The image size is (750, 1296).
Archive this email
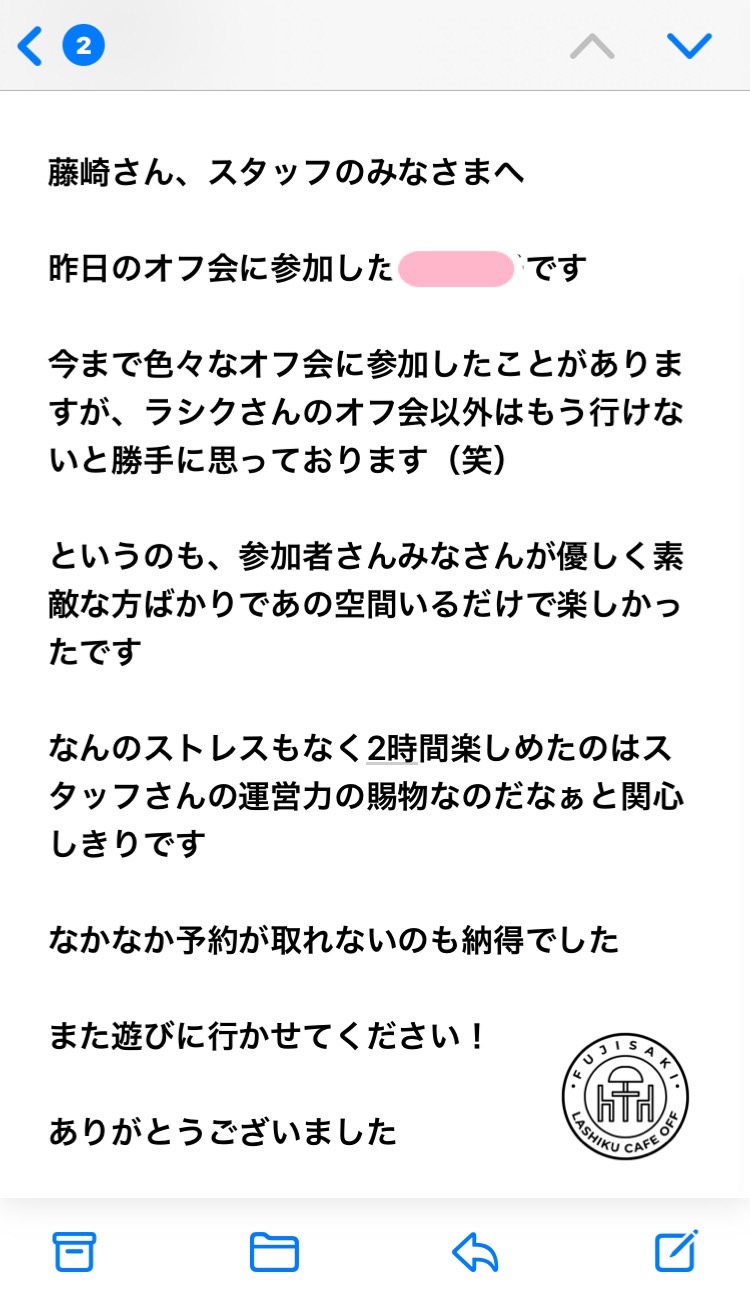coord(74,1251)
